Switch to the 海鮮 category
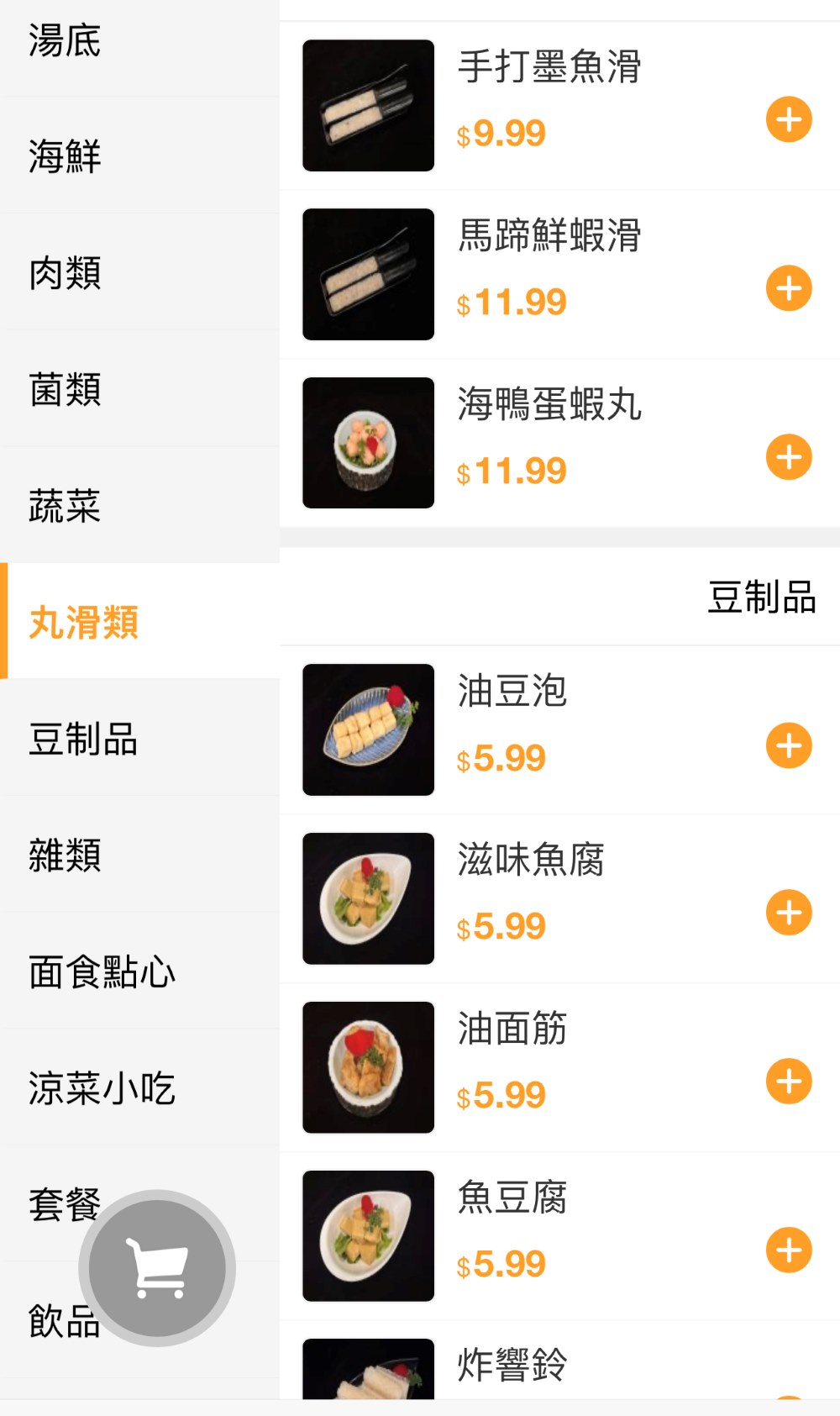This screenshot has height=1416, width=840. [x=65, y=156]
